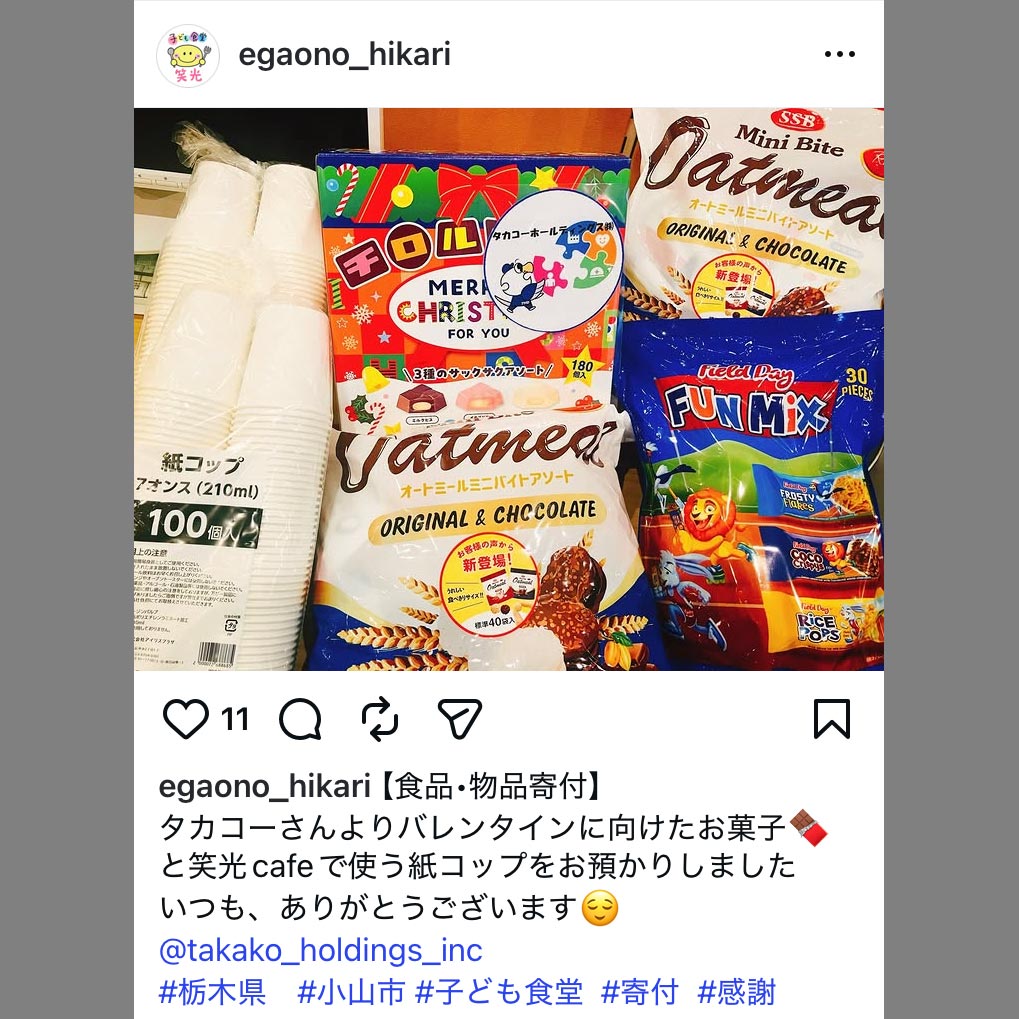Open the post's three-dot options menu

click(839, 55)
